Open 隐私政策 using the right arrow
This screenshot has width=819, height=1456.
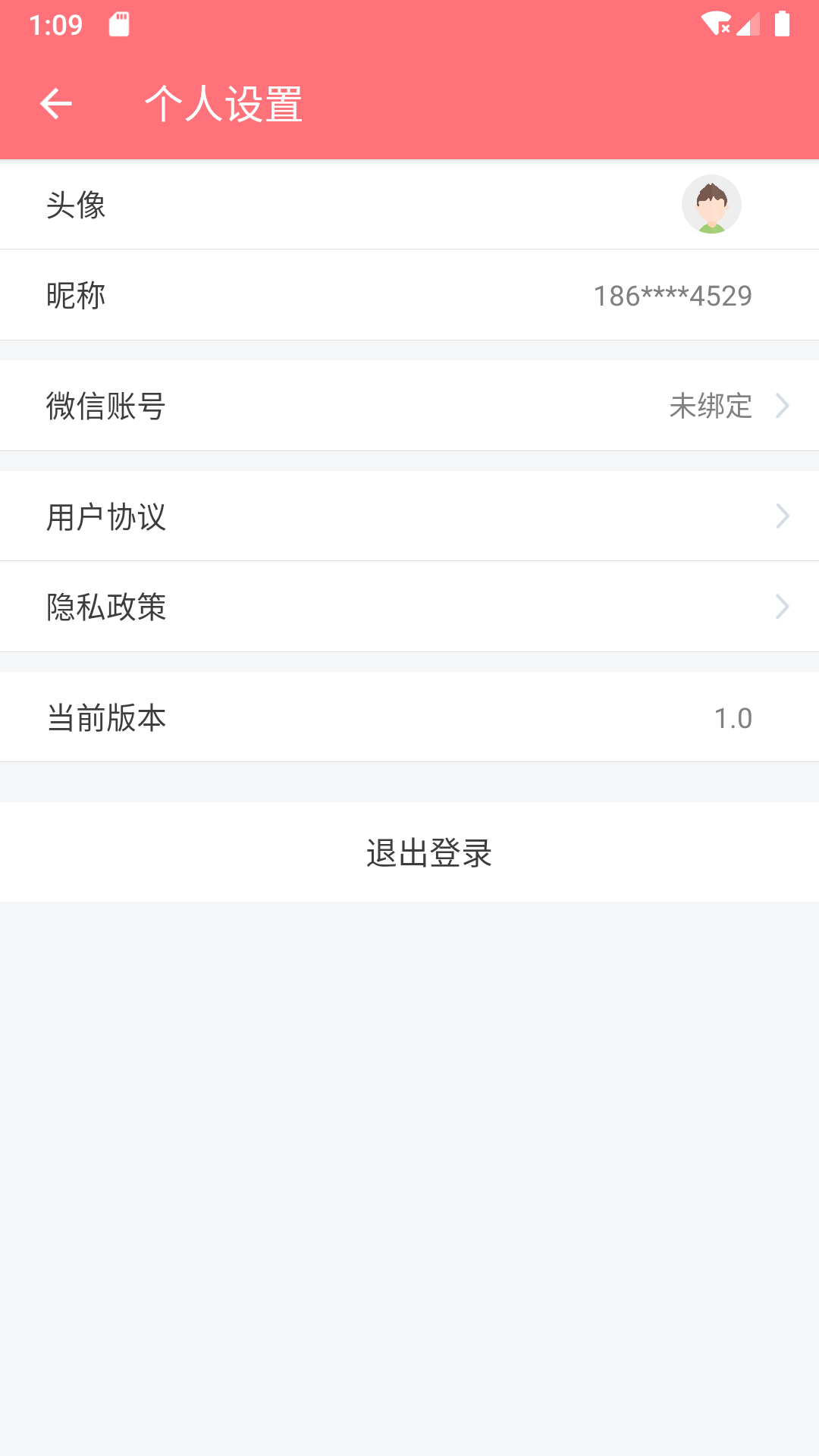click(x=783, y=606)
